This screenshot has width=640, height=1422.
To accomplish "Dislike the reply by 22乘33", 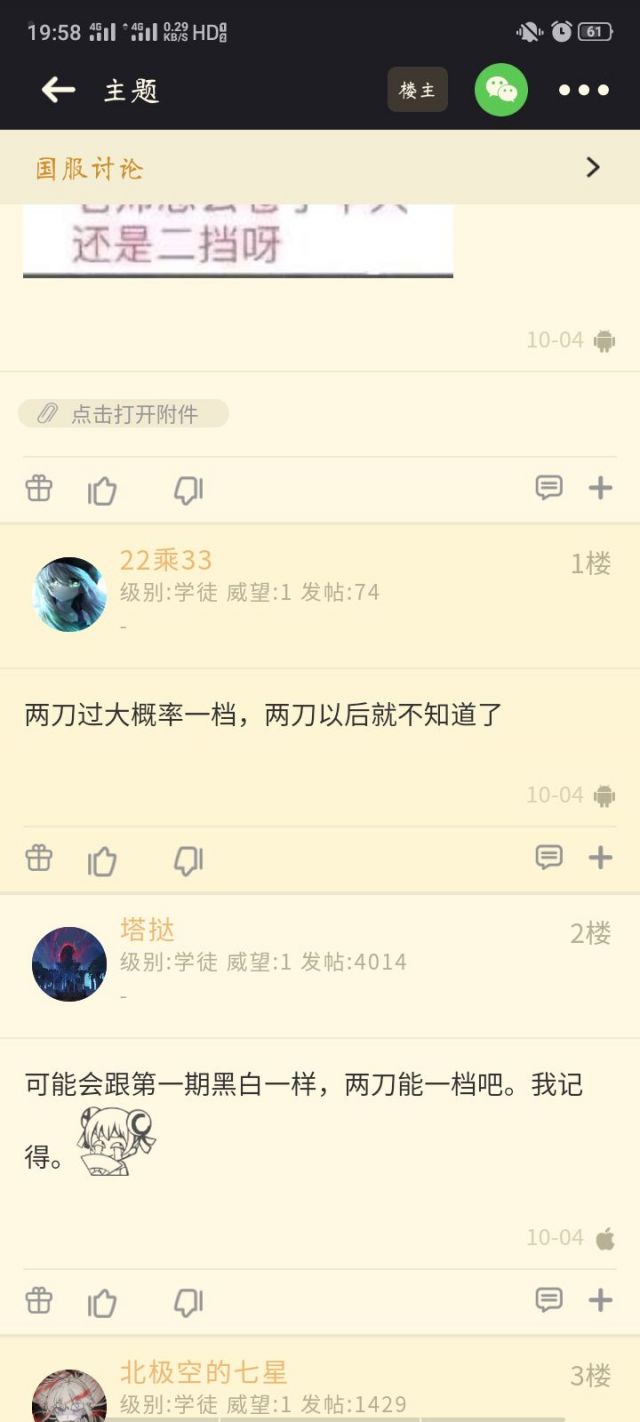I will click(x=188, y=860).
